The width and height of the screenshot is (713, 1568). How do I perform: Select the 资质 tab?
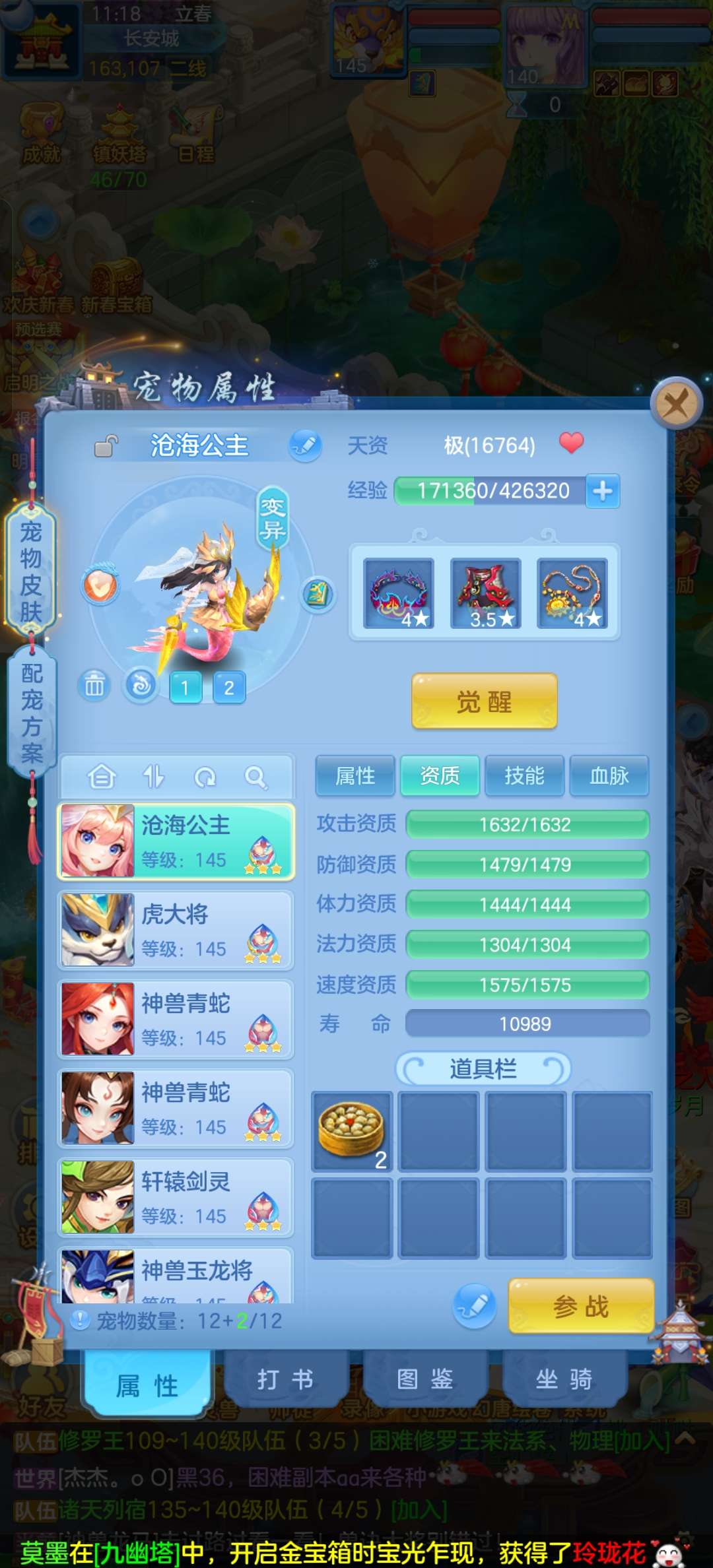[x=440, y=775]
